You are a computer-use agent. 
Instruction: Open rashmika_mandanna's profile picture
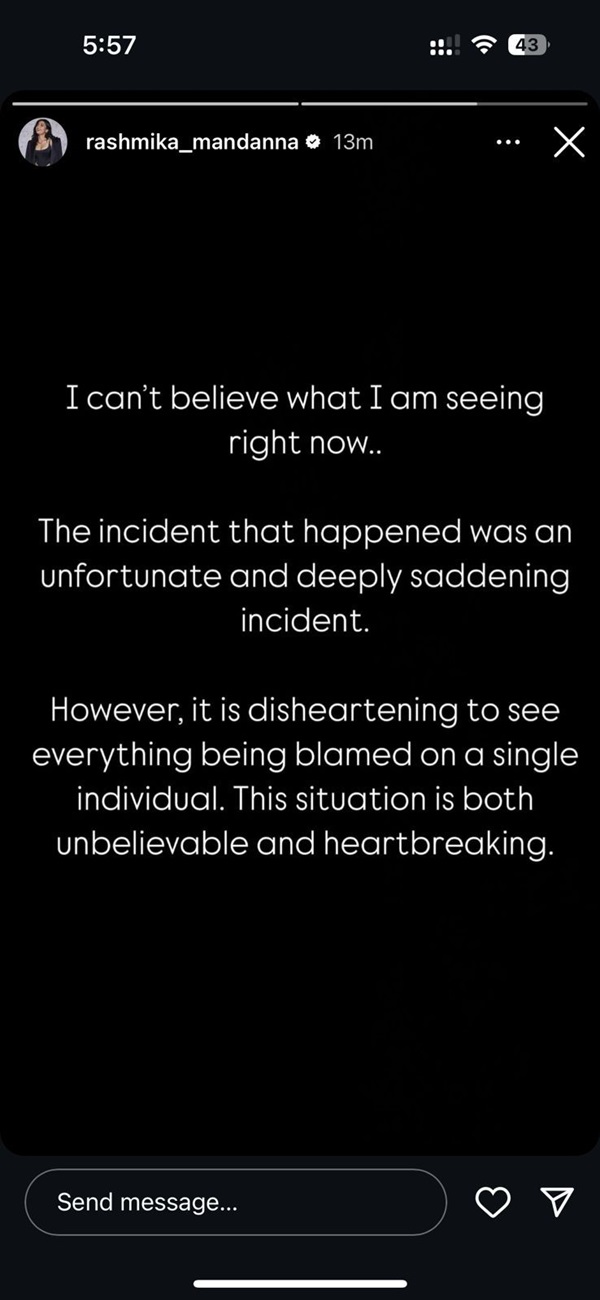point(43,142)
